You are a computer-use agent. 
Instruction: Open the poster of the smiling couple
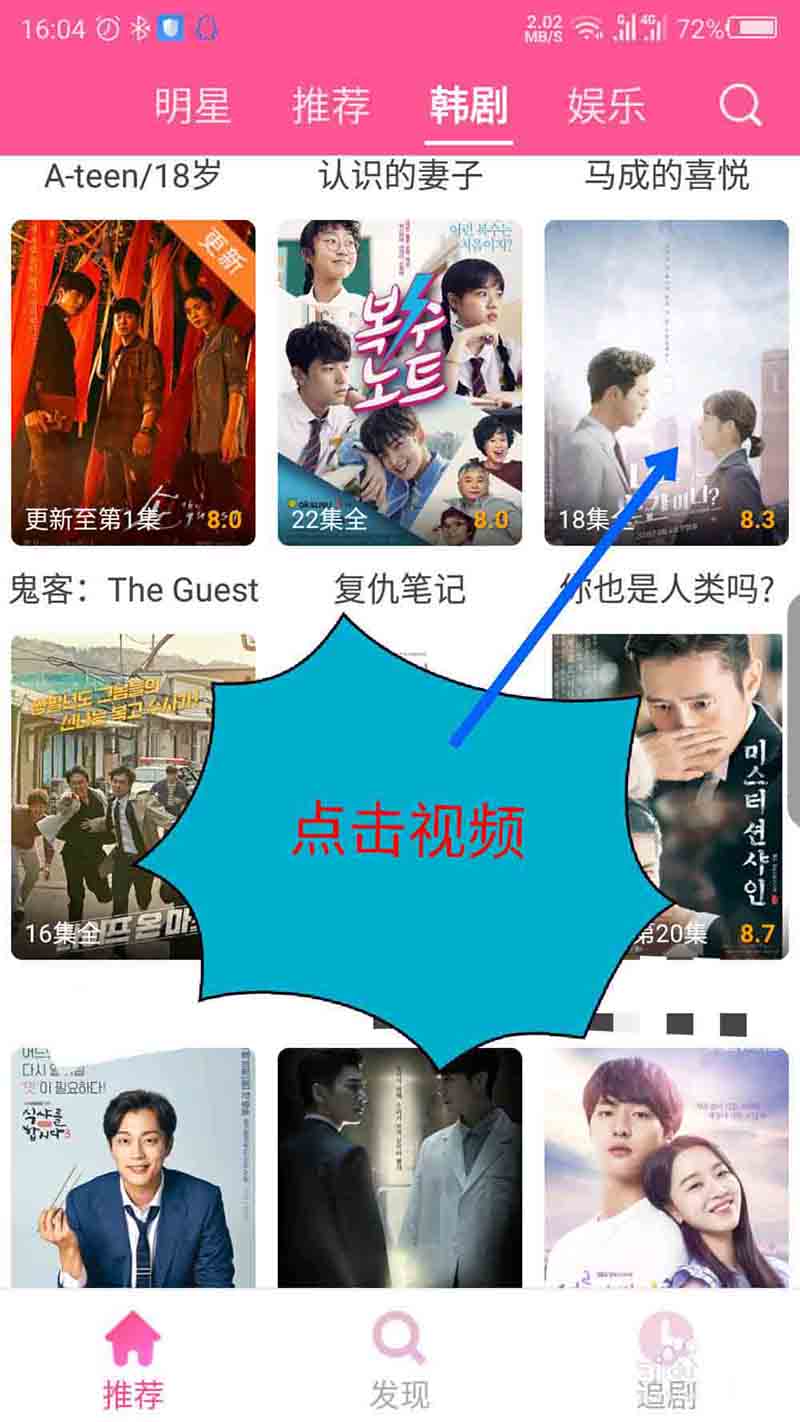click(x=666, y=1167)
